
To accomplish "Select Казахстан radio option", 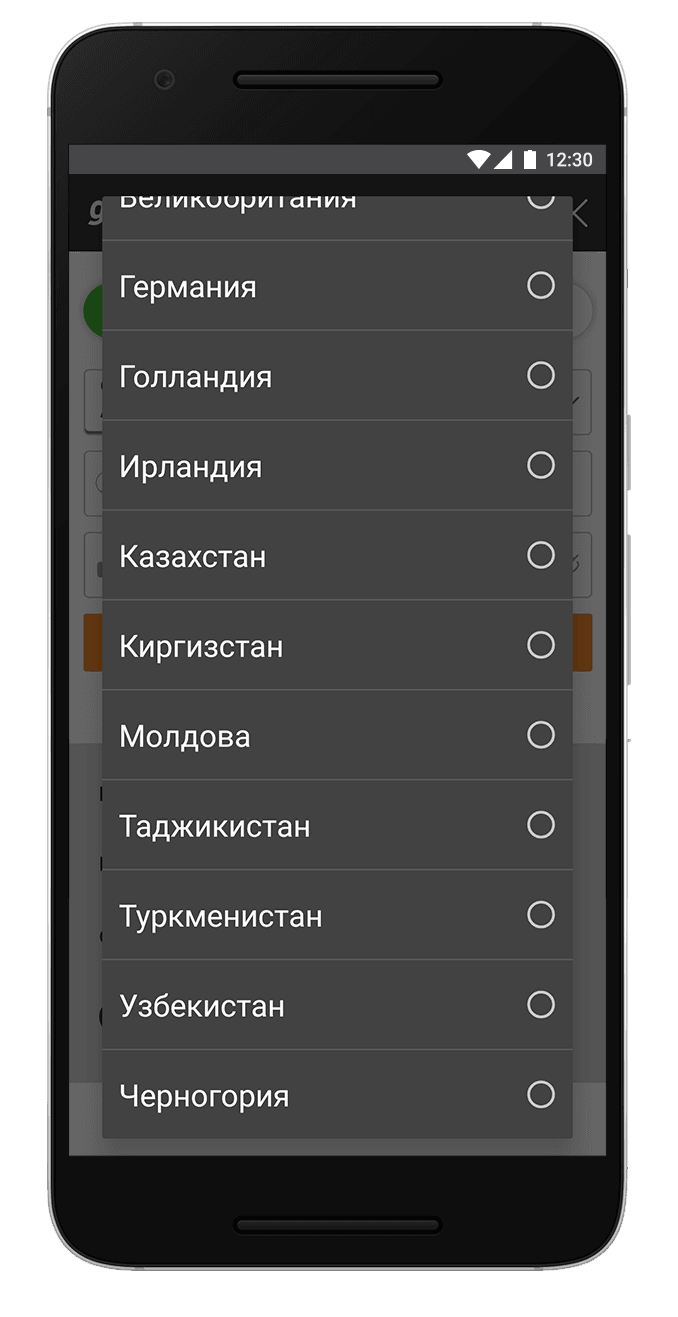I will click(337, 556).
